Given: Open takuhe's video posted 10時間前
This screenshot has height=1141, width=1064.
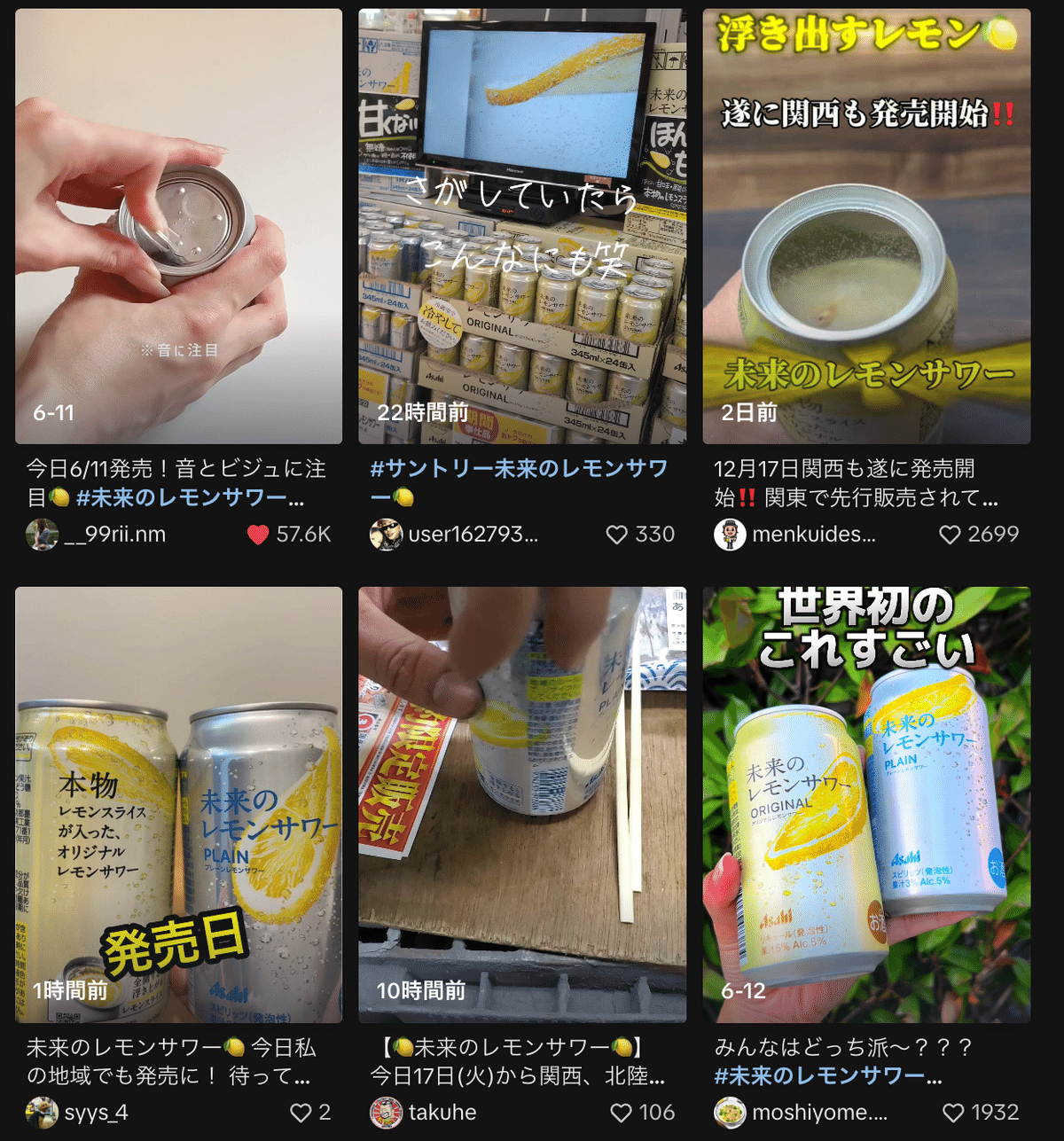Looking at the screenshot, I should pyautogui.click(x=521, y=804).
